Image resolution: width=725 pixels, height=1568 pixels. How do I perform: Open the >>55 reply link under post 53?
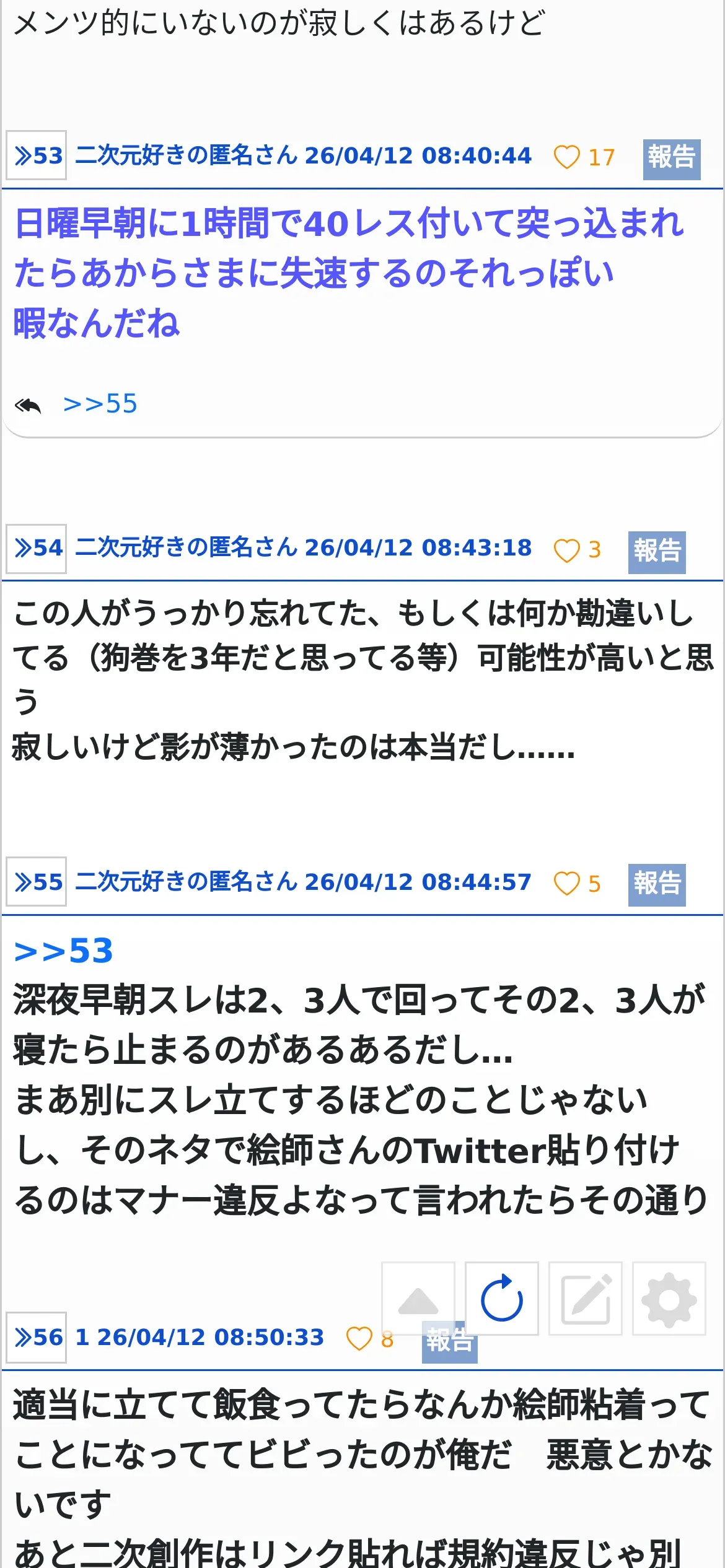pyautogui.click(x=100, y=404)
